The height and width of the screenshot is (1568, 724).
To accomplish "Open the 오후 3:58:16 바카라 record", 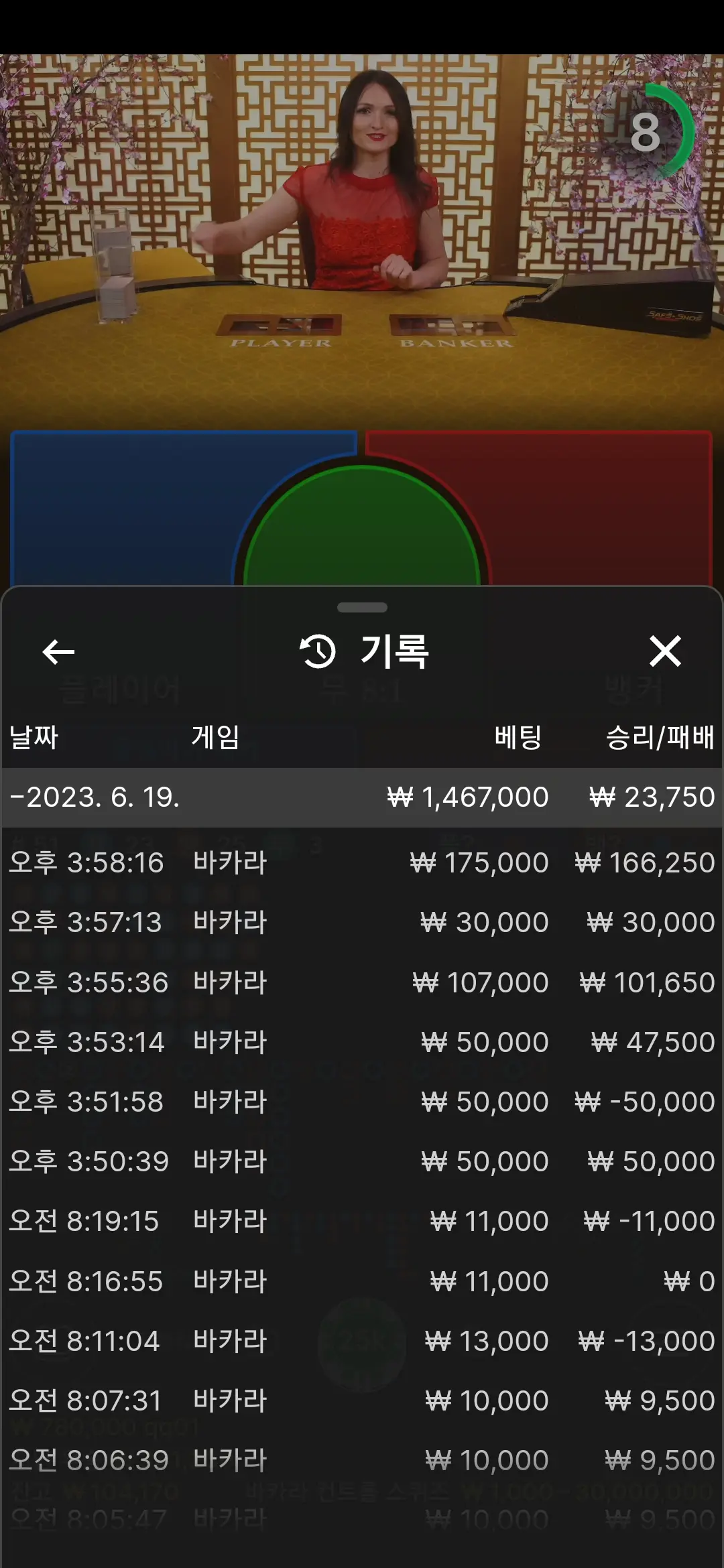I will click(x=362, y=862).
